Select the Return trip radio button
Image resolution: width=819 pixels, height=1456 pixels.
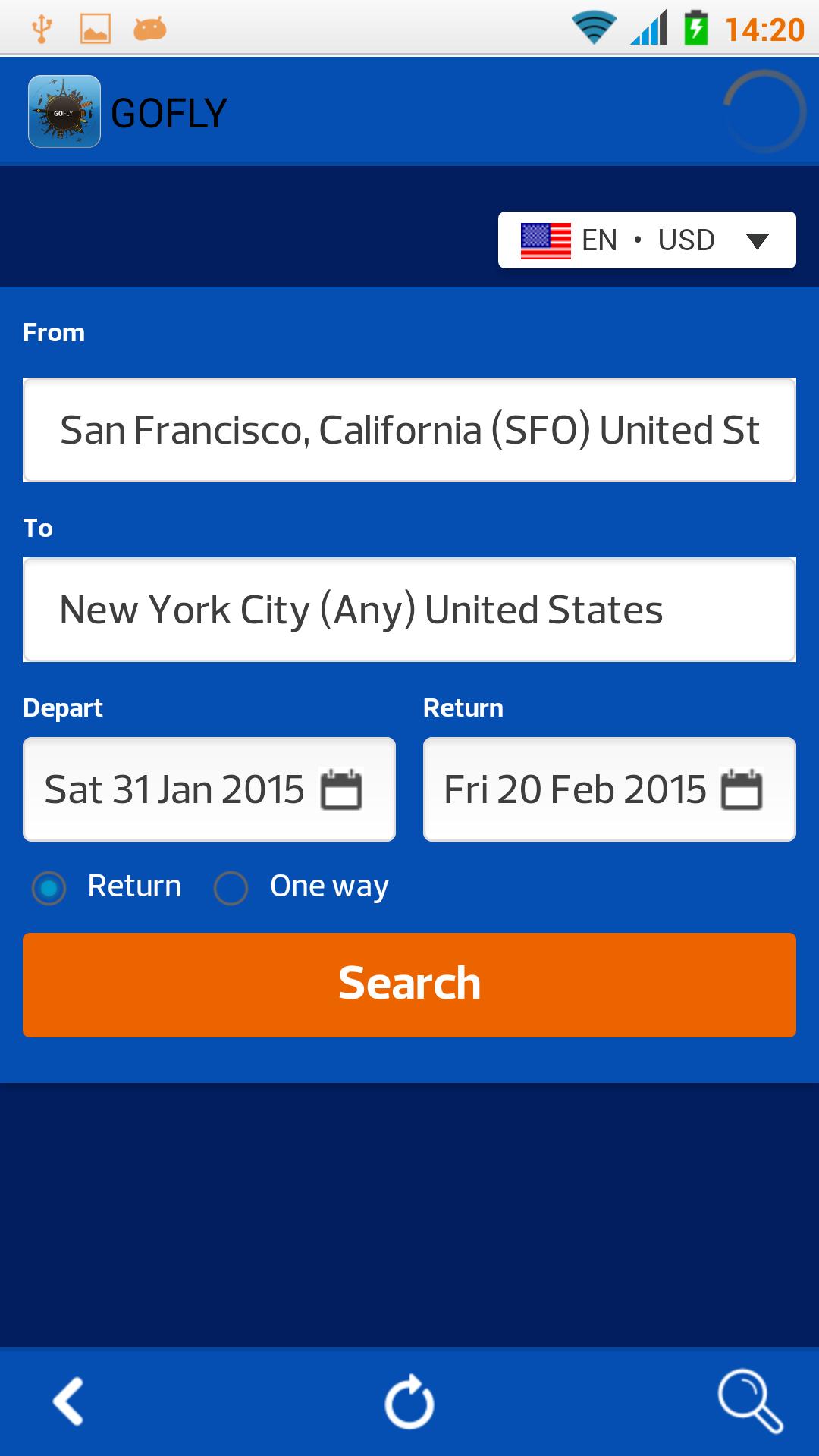pyautogui.click(x=48, y=887)
